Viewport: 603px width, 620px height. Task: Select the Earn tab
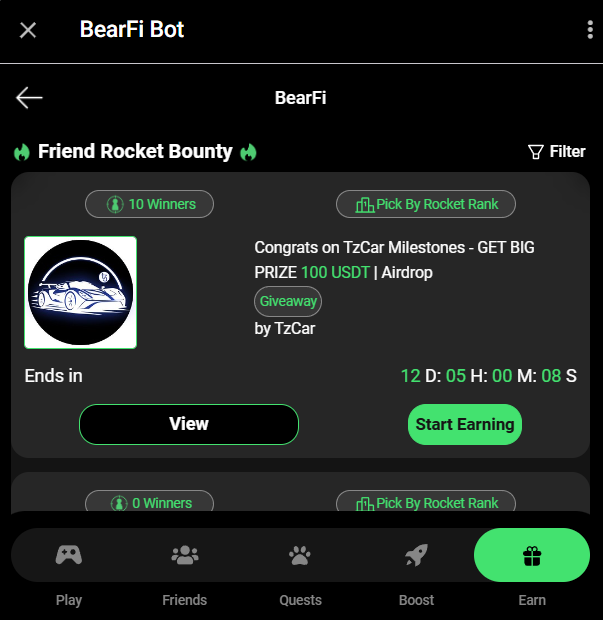click(x=532, y=567)
